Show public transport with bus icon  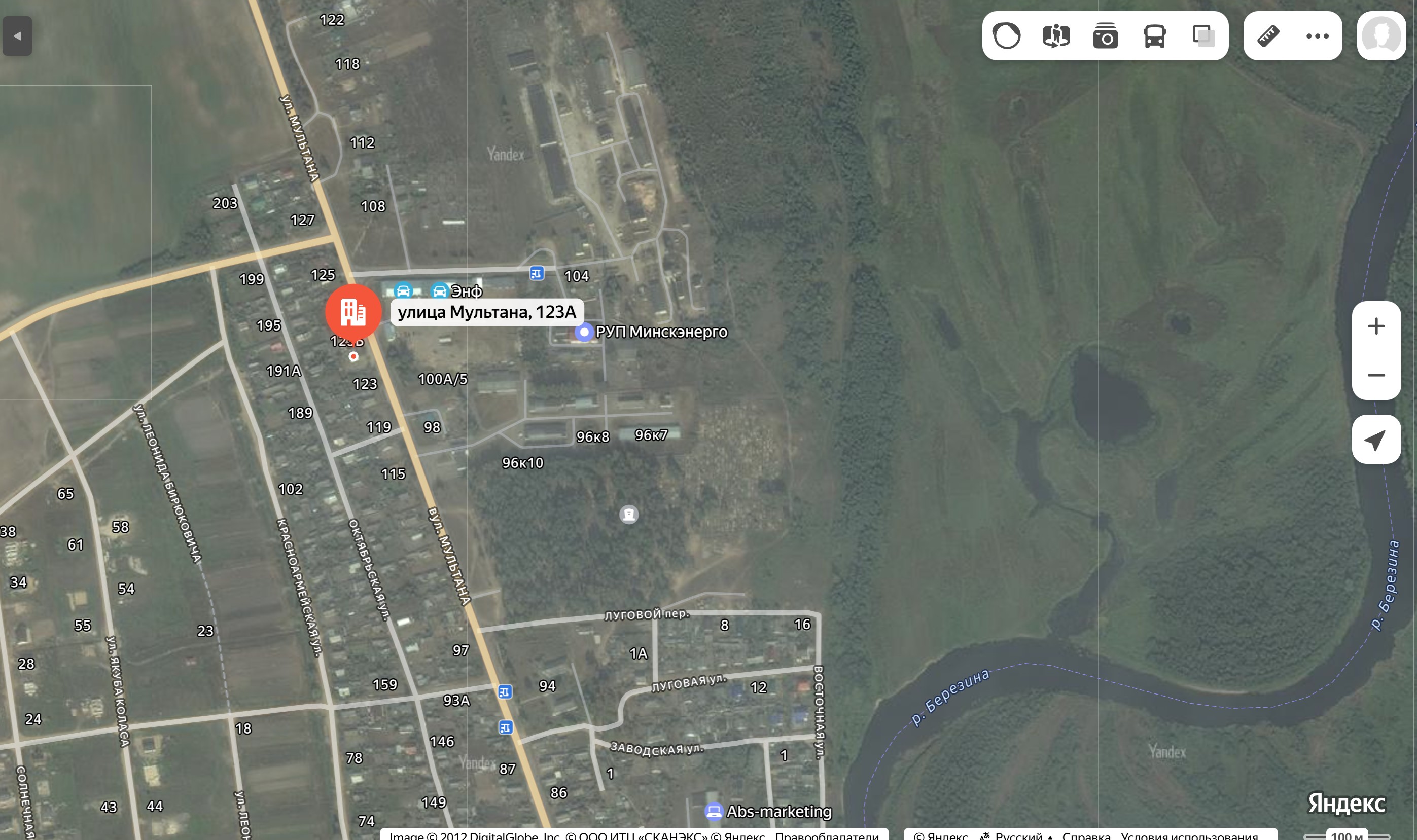tap(1154, 36)
